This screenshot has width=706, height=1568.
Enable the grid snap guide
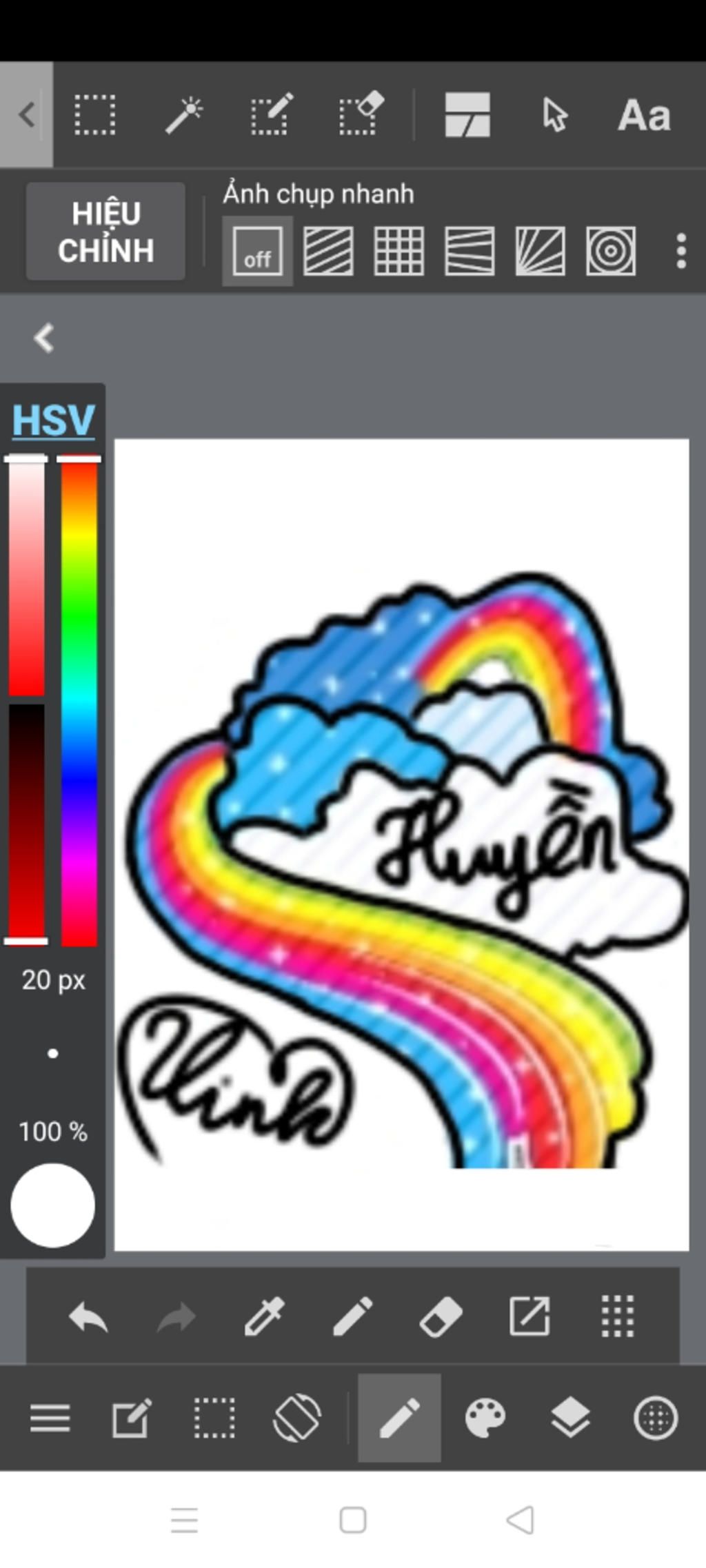[399, 252]
